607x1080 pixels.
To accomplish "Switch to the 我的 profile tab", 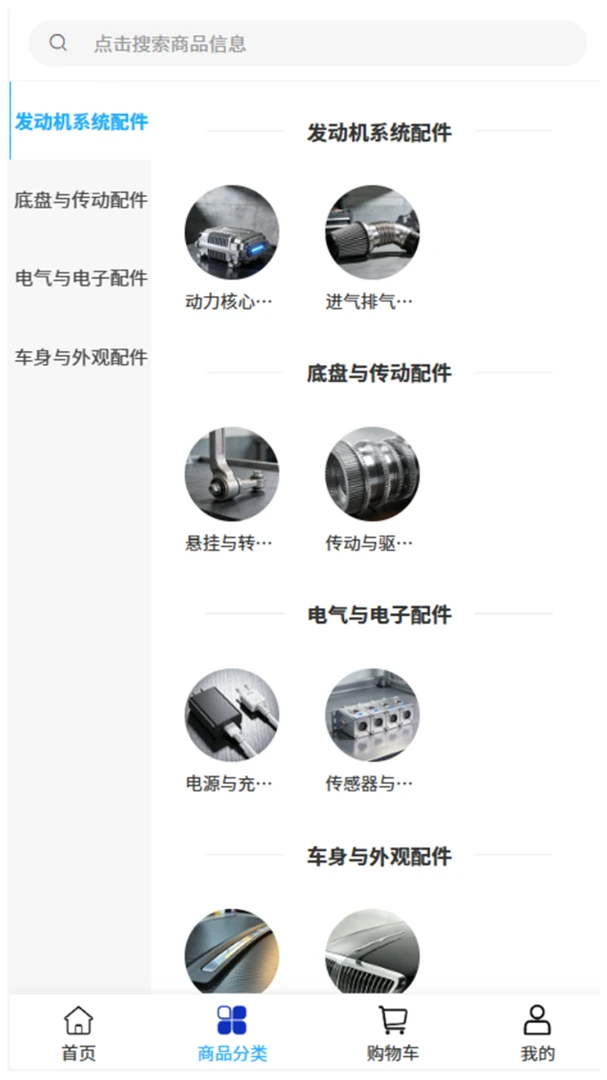I will [x=537, y=1033].
